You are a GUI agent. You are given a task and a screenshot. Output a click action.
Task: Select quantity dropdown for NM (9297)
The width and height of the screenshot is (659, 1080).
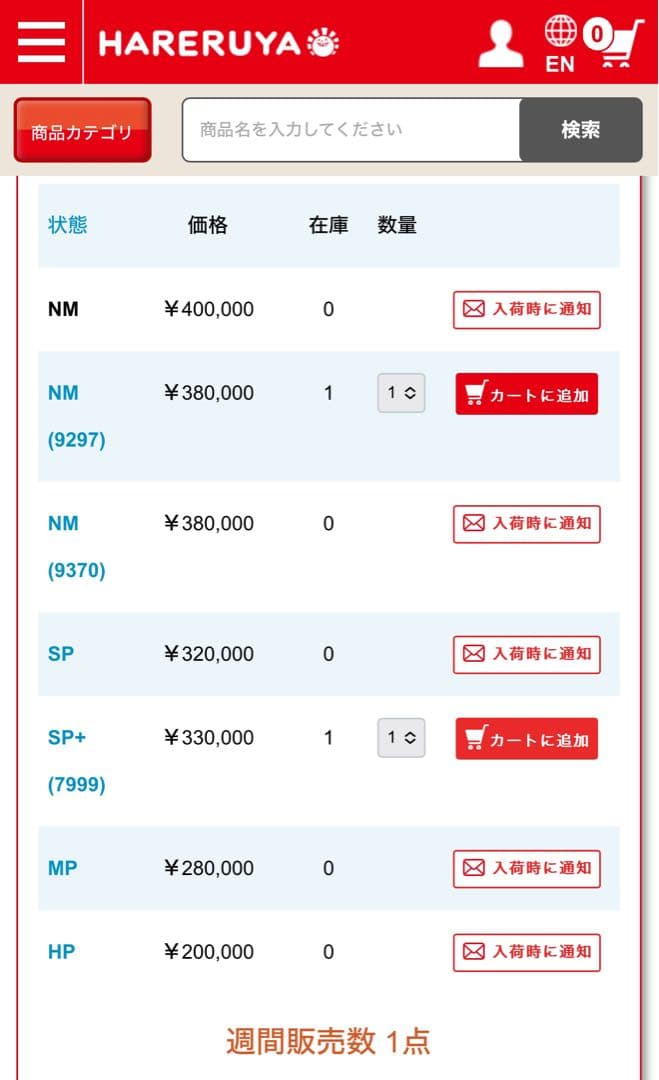[401, 394]
